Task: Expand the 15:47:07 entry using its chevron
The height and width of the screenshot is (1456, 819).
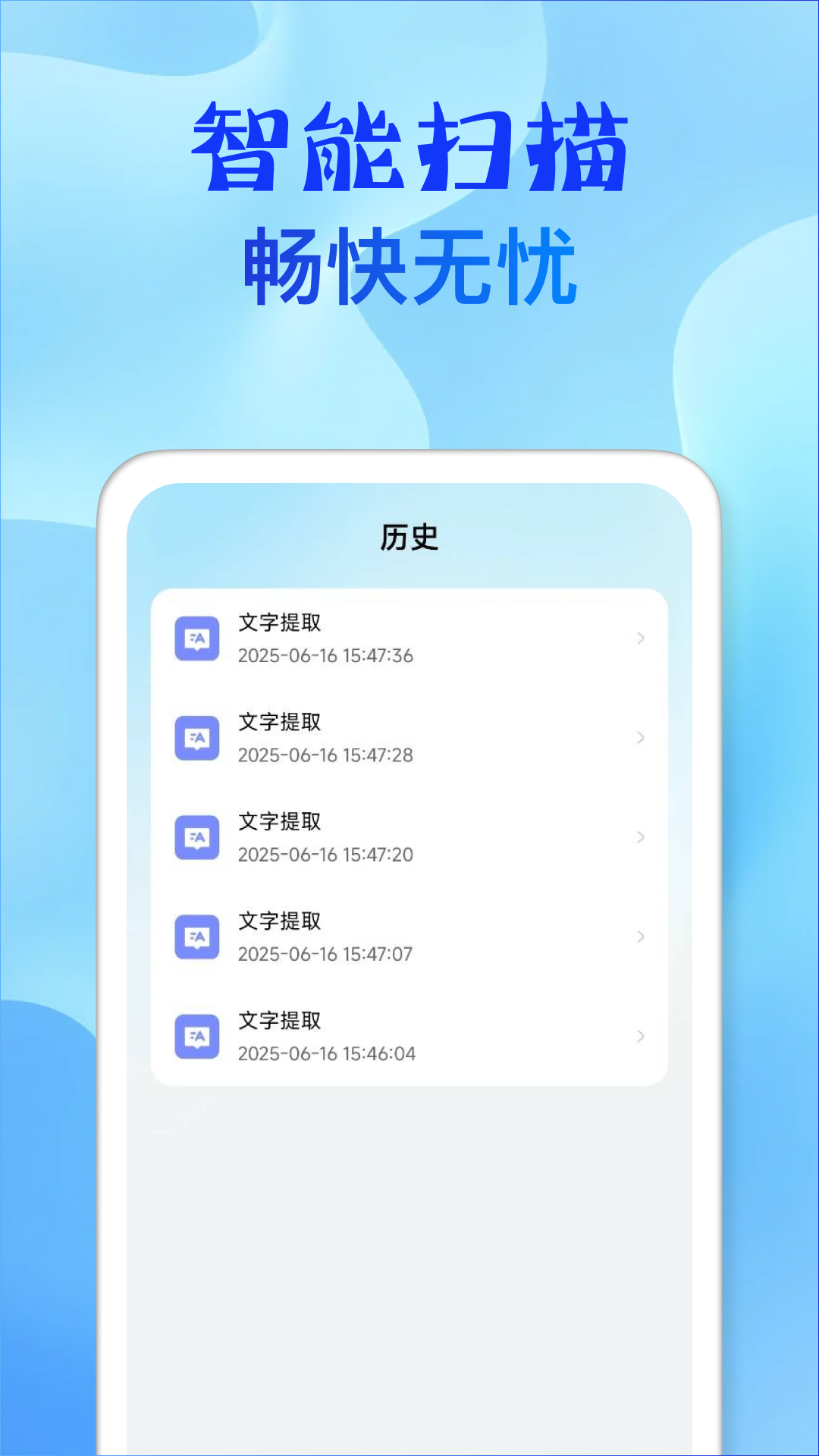Action: [639, 937]
